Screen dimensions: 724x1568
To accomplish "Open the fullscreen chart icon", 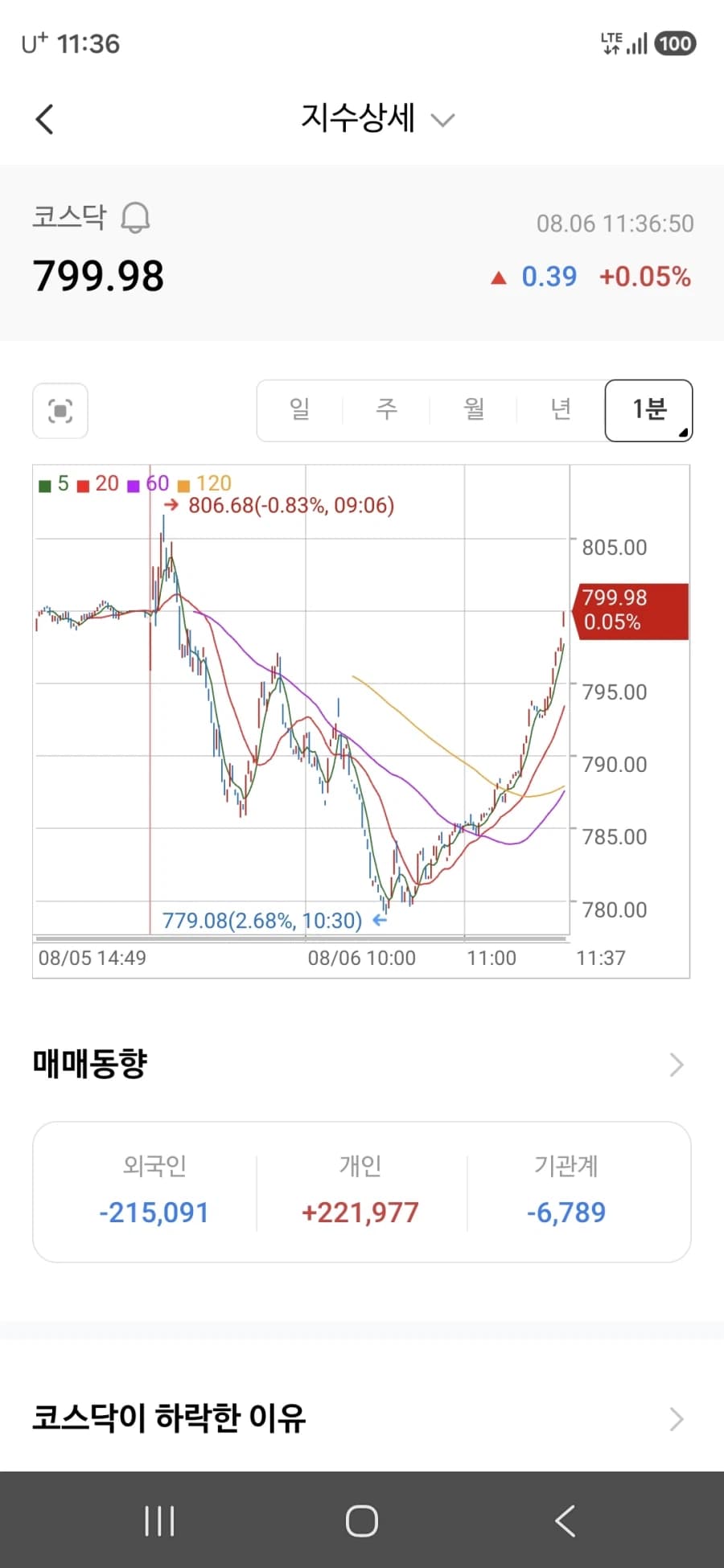I will click(60, 411).
